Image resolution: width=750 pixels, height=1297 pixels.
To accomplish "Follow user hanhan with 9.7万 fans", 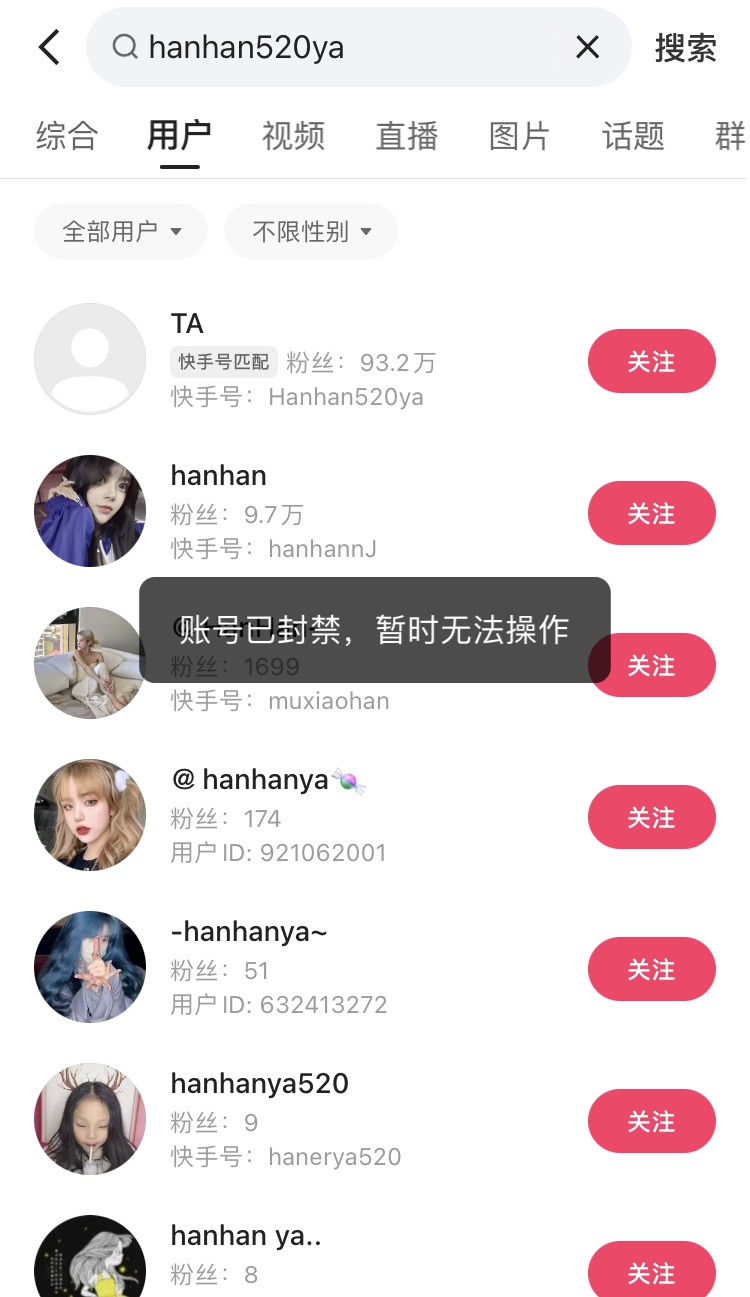I will click(x=651, y=513).
